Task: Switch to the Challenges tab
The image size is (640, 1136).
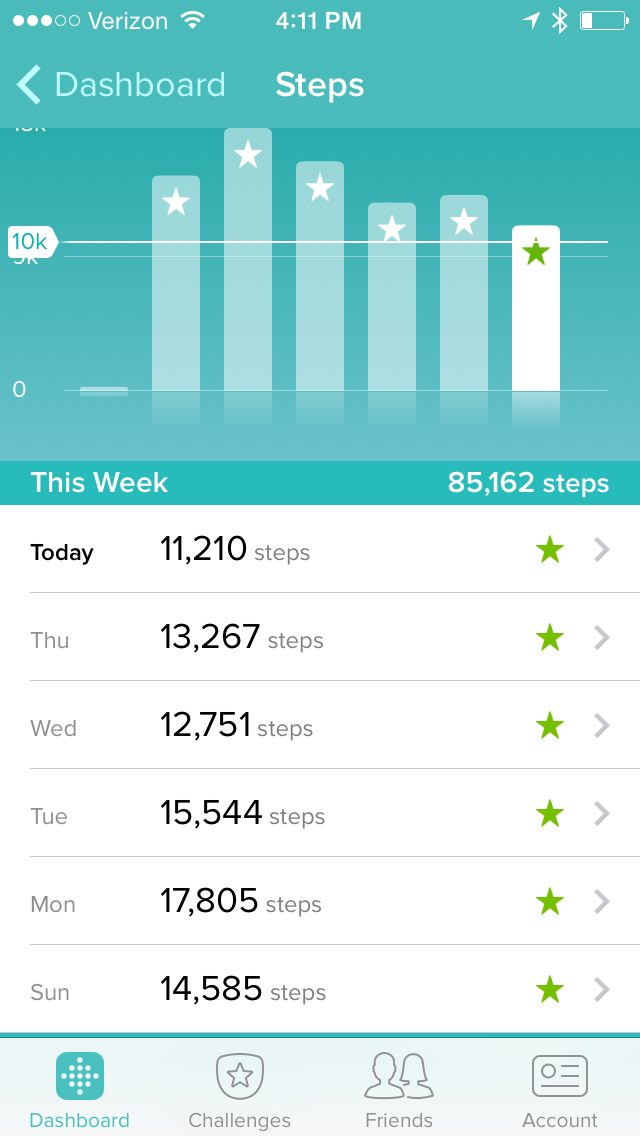Action: coord(240,1090)
